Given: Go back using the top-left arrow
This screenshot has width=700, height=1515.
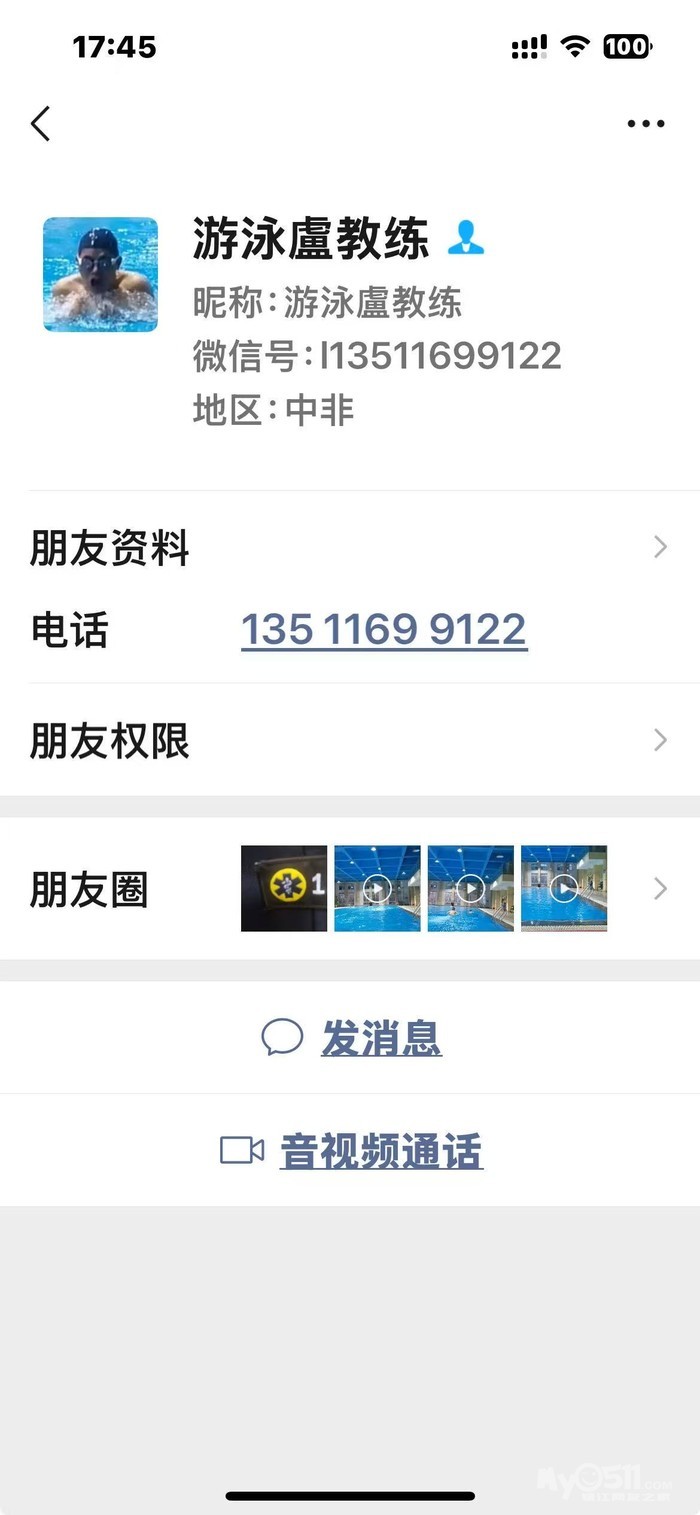Looking at the screenshot, I should (41, 124).
